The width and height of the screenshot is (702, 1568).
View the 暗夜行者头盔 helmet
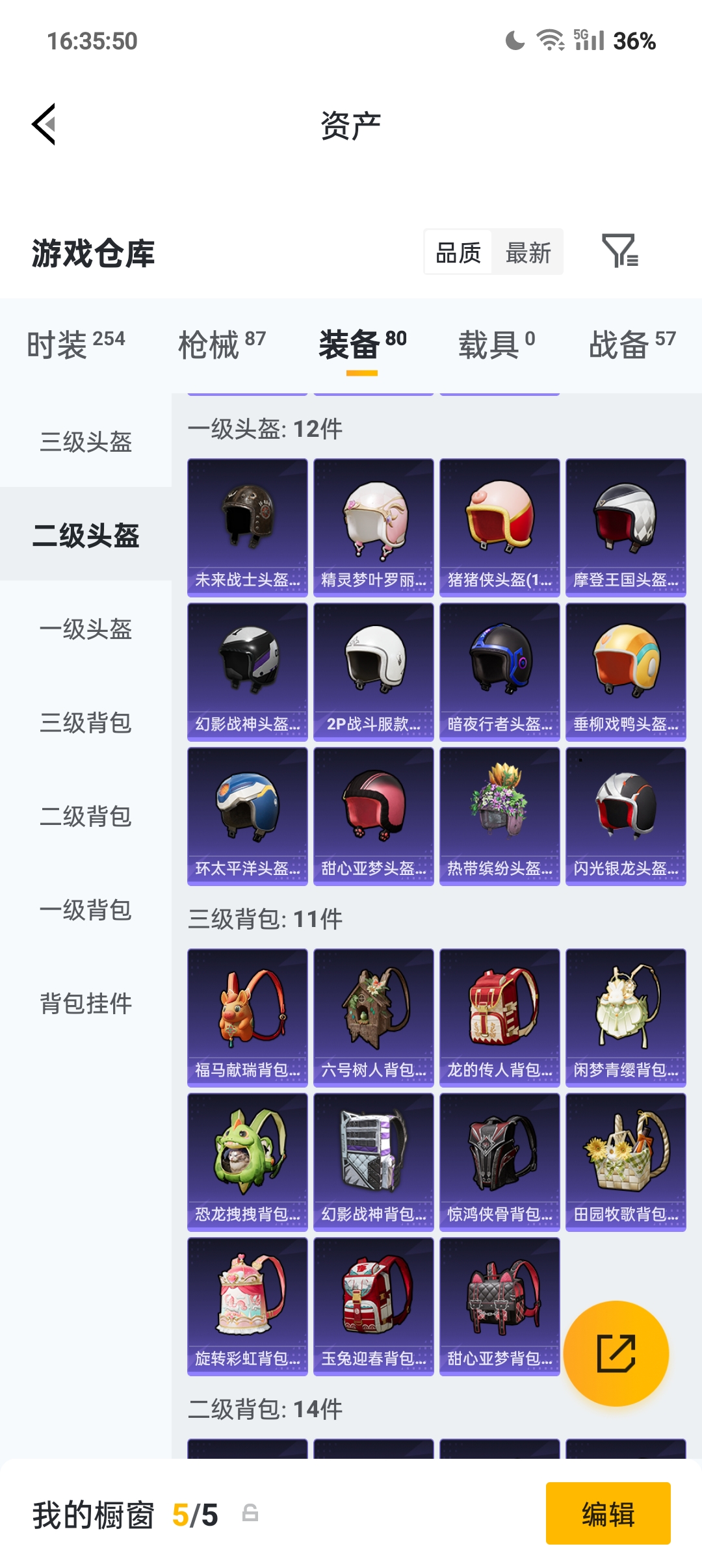[x=500, y=672]
